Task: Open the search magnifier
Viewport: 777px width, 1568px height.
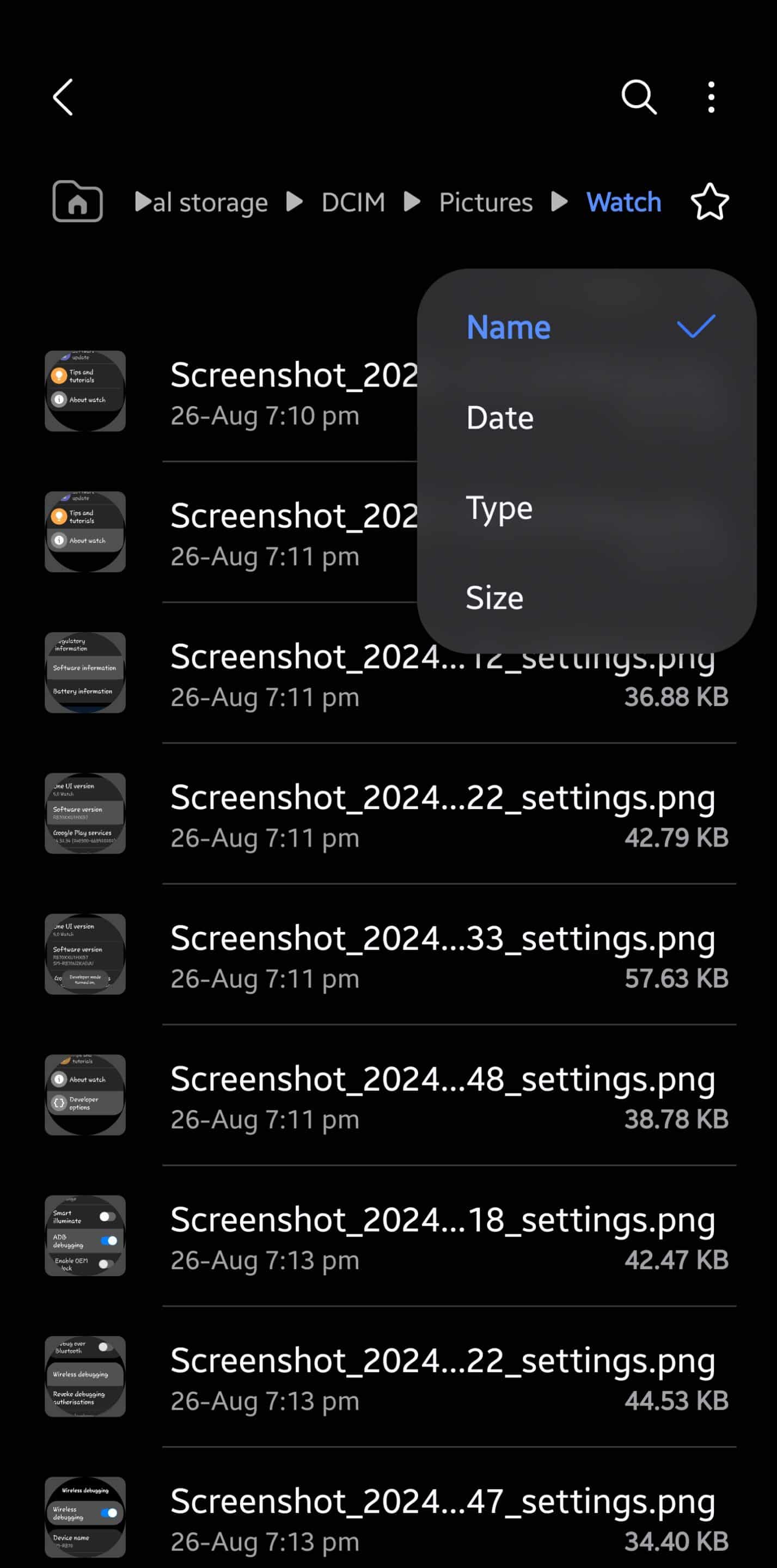Action: coord(639,97)
